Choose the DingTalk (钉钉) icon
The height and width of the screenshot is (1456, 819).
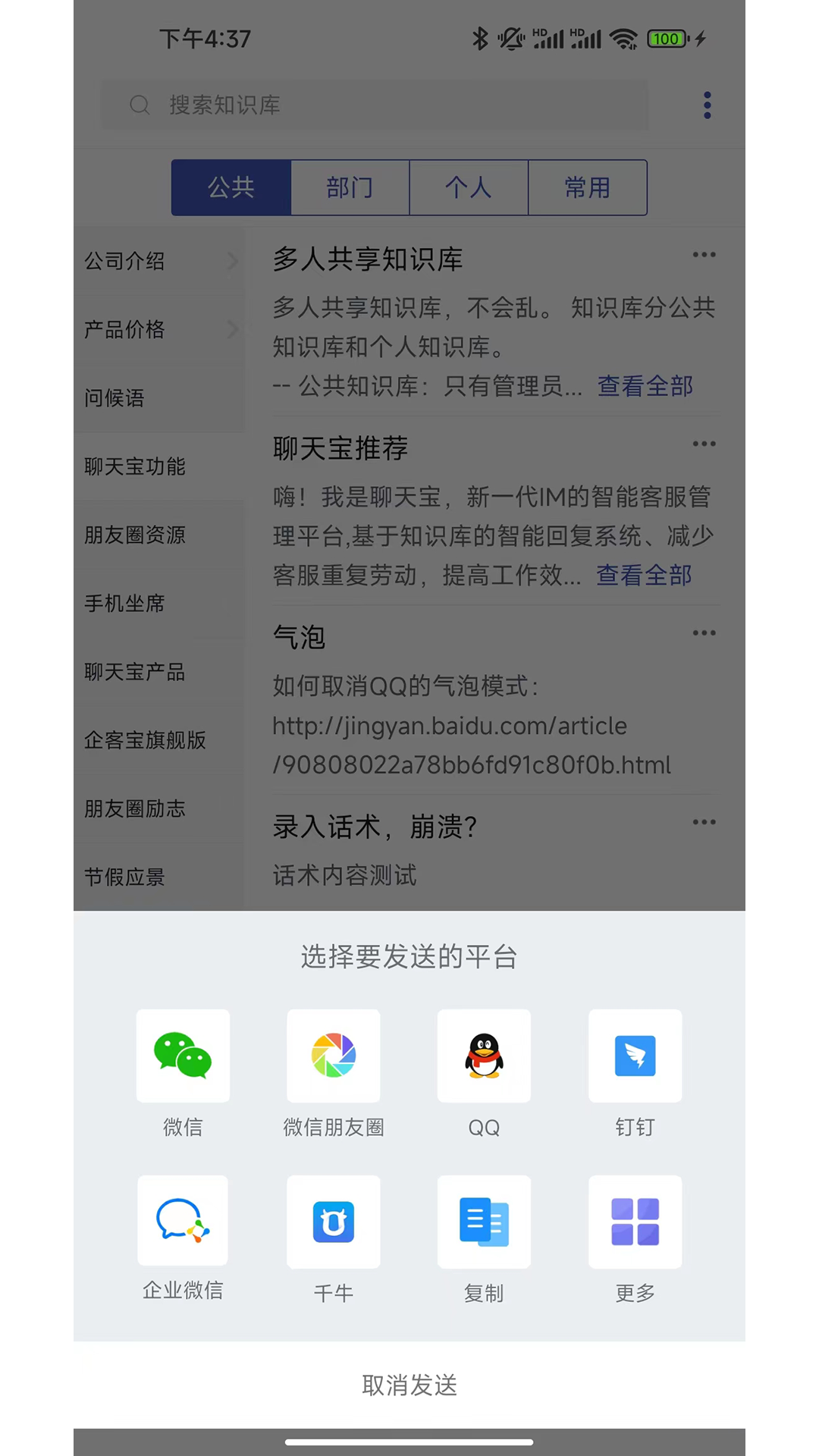coord(635,1056)
